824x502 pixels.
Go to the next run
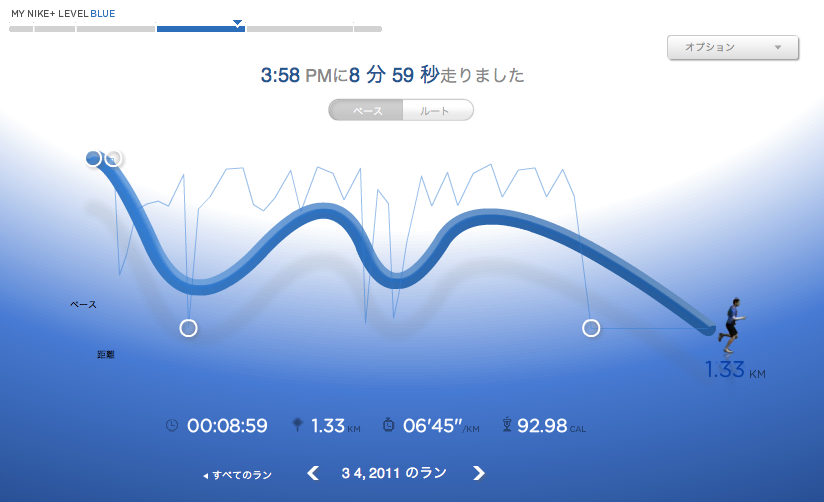click(479, 473)
